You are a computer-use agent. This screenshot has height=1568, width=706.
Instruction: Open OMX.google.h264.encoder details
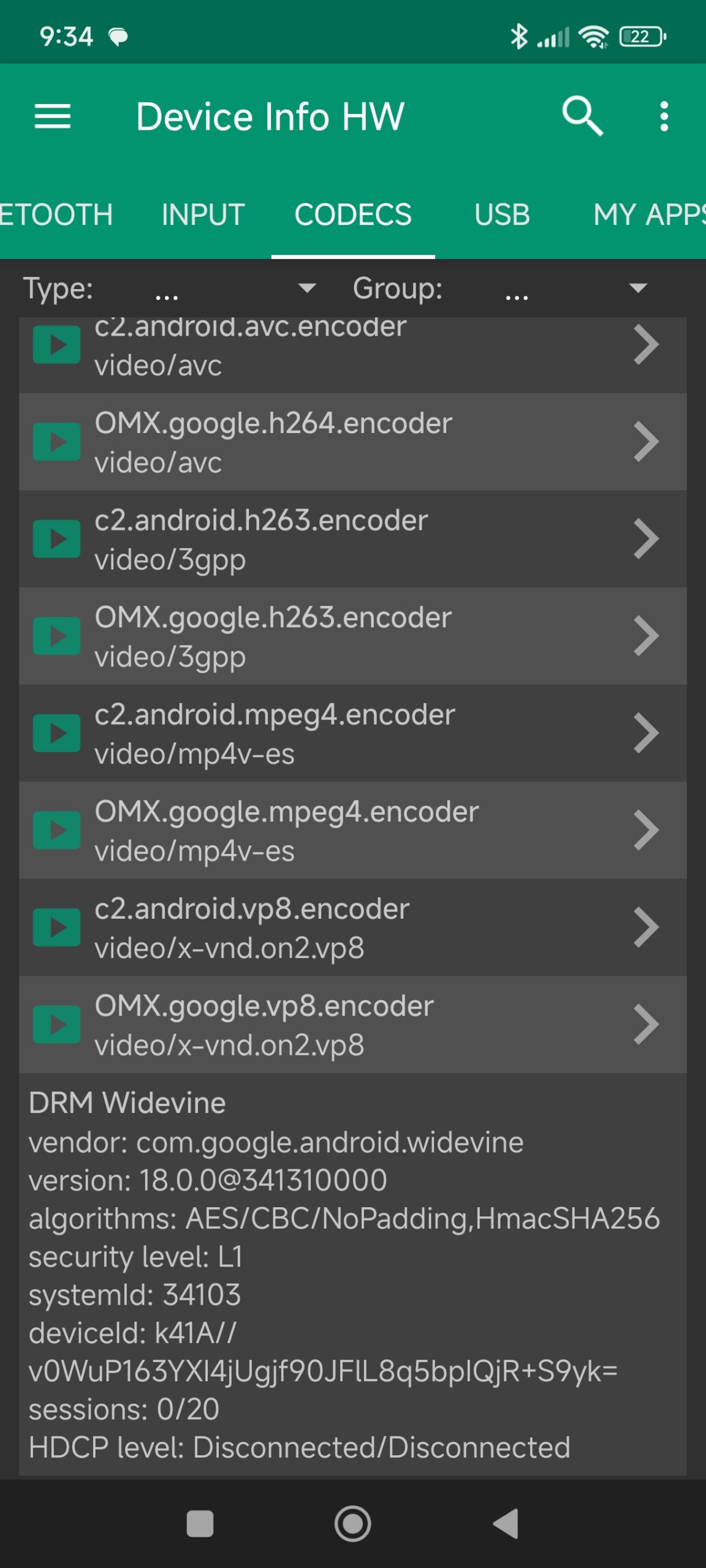(x=352, y=442)
